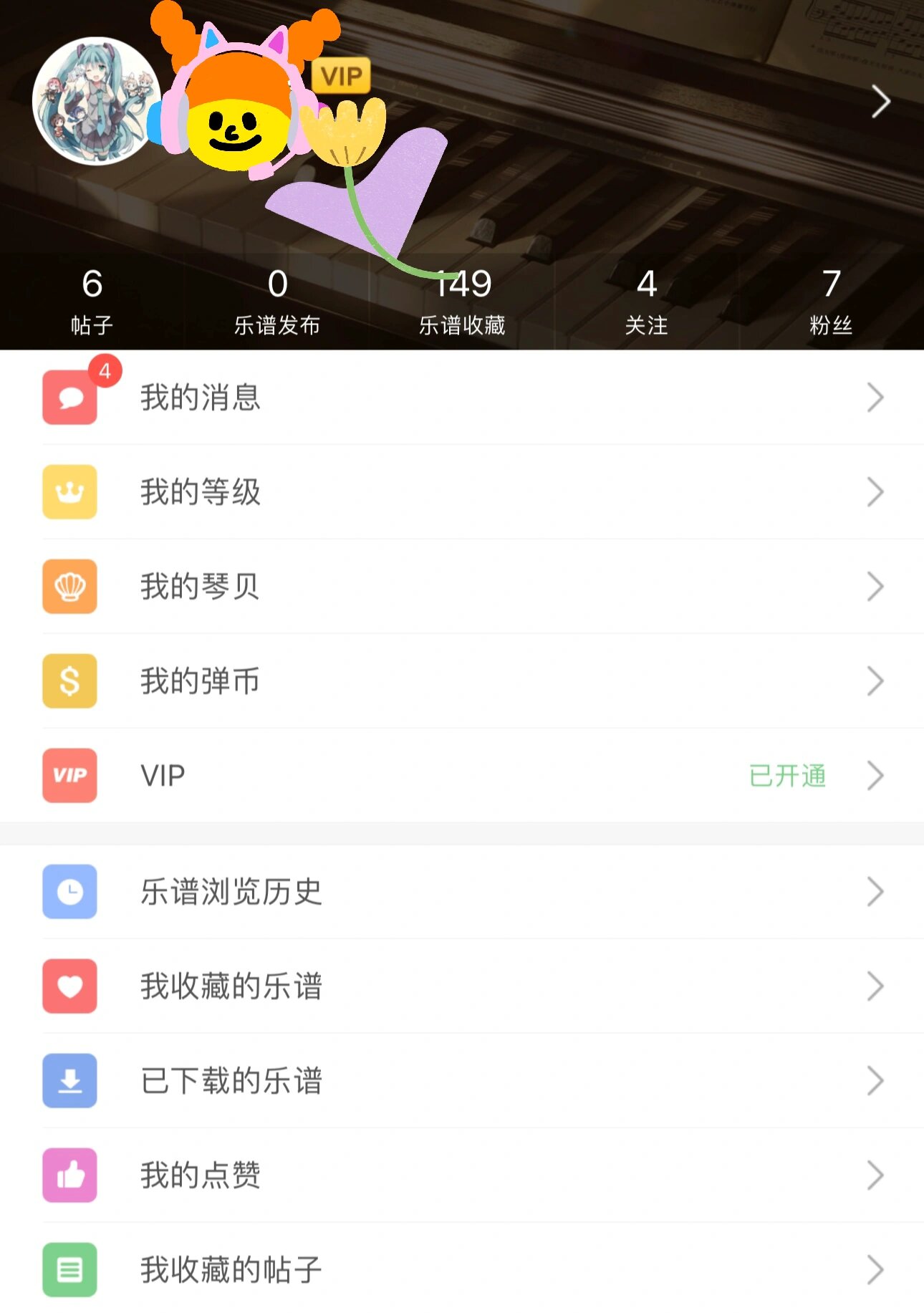Open 乐谱收藏 showing 149 items
The image size is (924, 1313).
[462, 301]
